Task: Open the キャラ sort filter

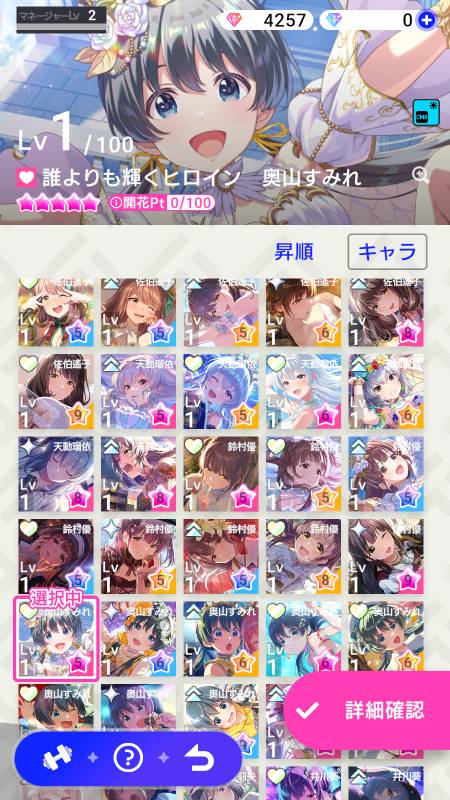Action: point(387,252)
